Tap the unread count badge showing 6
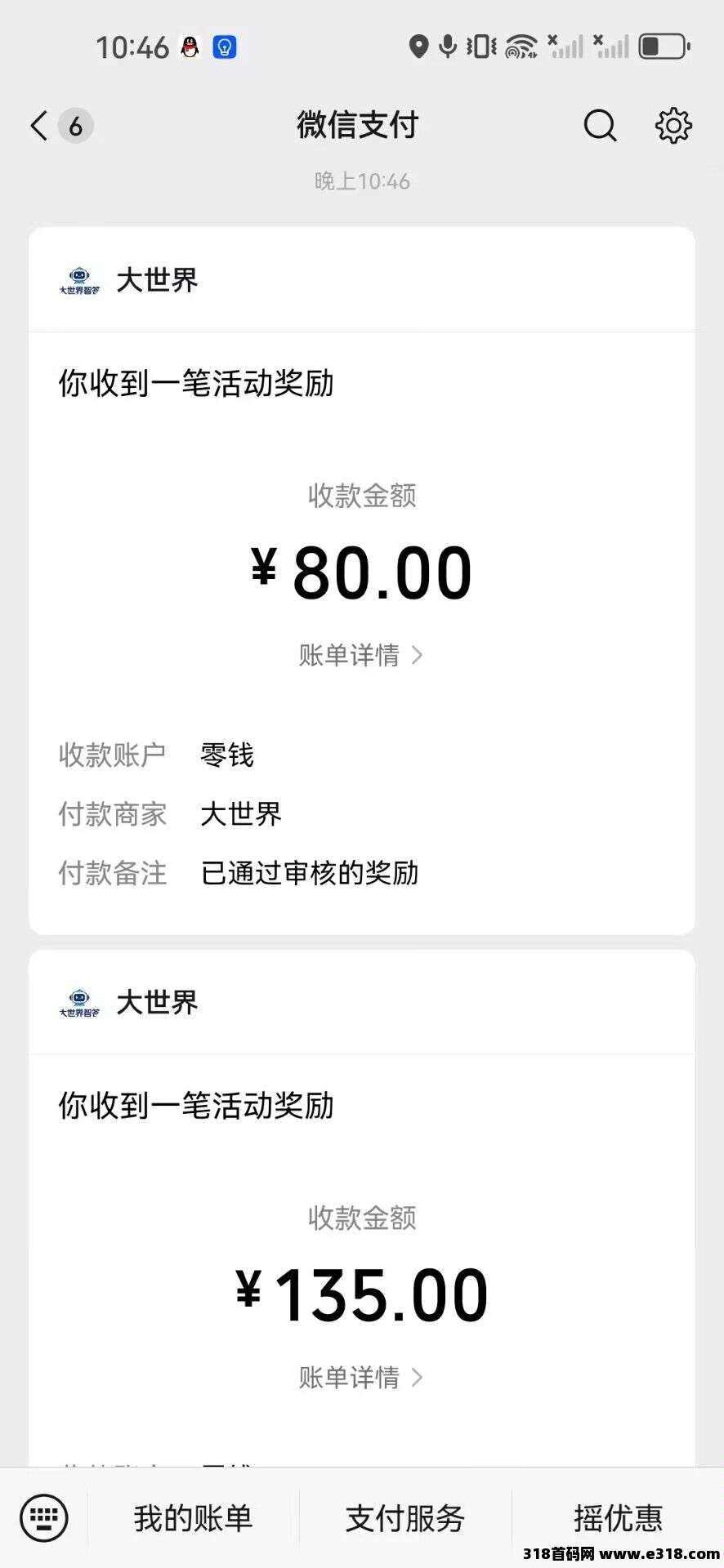Viewport: 724px width, 1568px height. tap(74, 126)
